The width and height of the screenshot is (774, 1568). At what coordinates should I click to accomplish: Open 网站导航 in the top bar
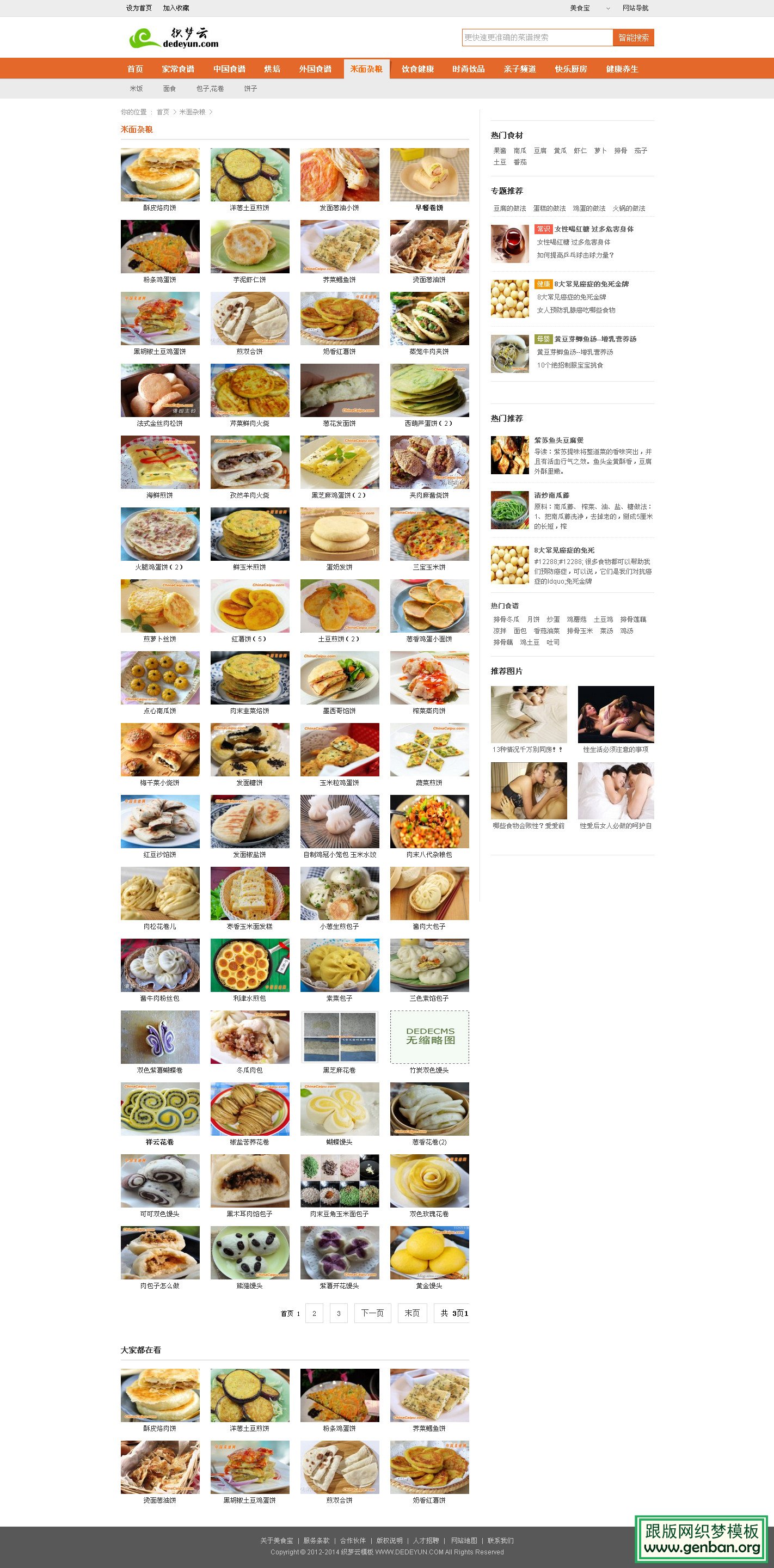pos(635,8)
